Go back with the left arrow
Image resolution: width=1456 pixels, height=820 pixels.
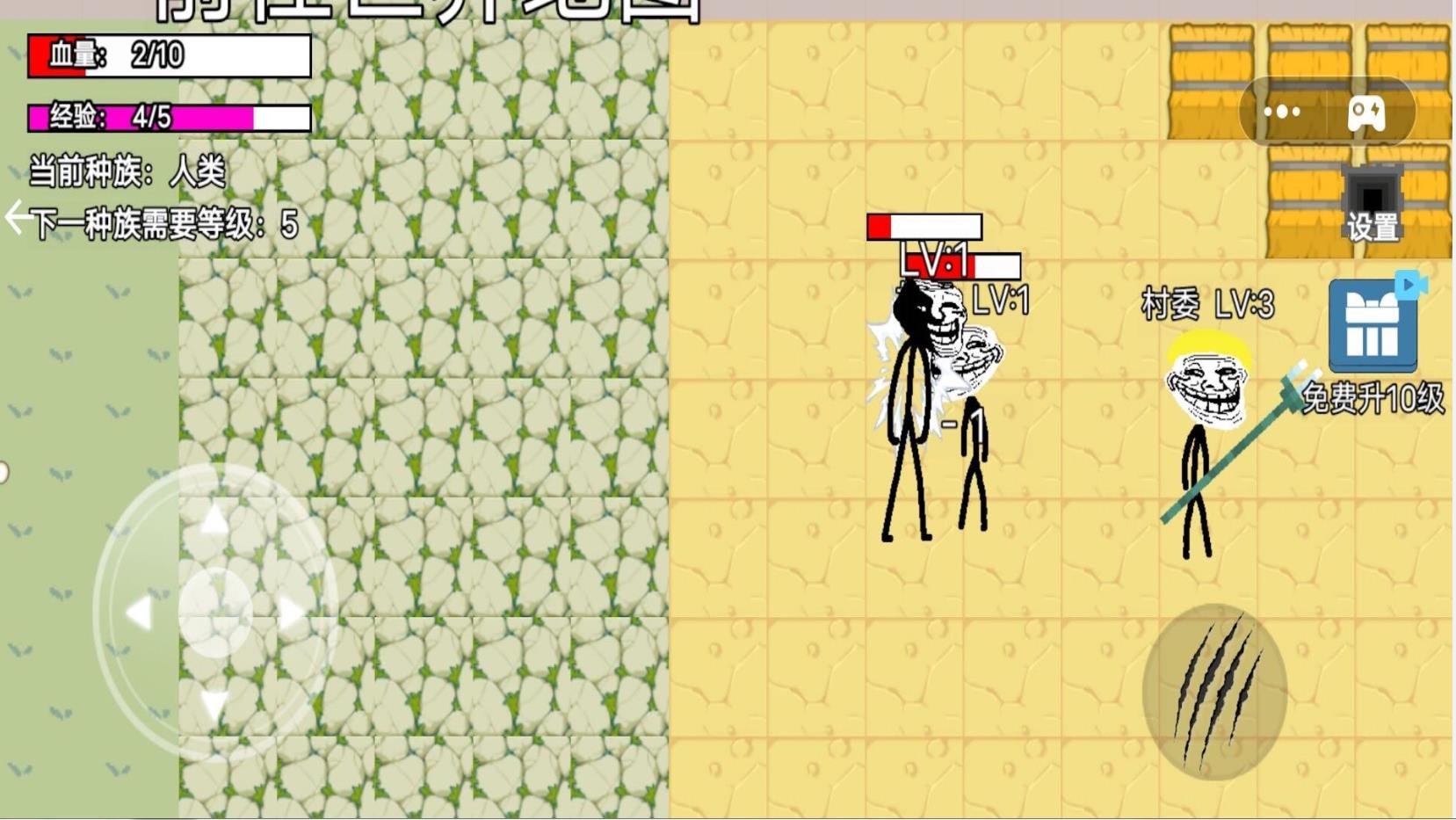(16, 216)
